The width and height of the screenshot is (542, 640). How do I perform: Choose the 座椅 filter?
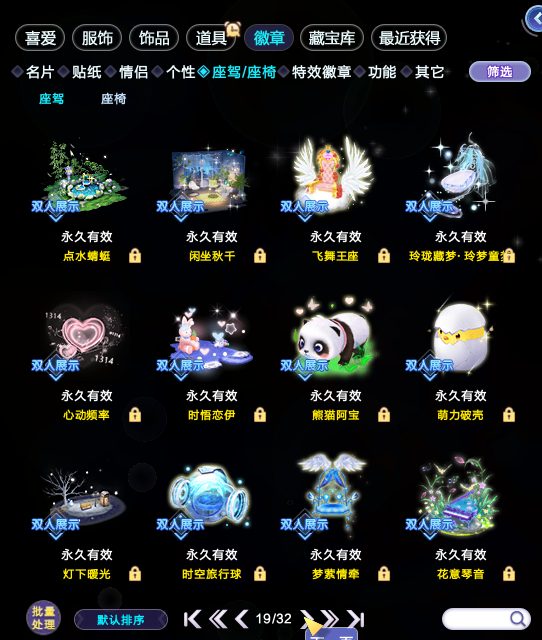click(113, 98)
